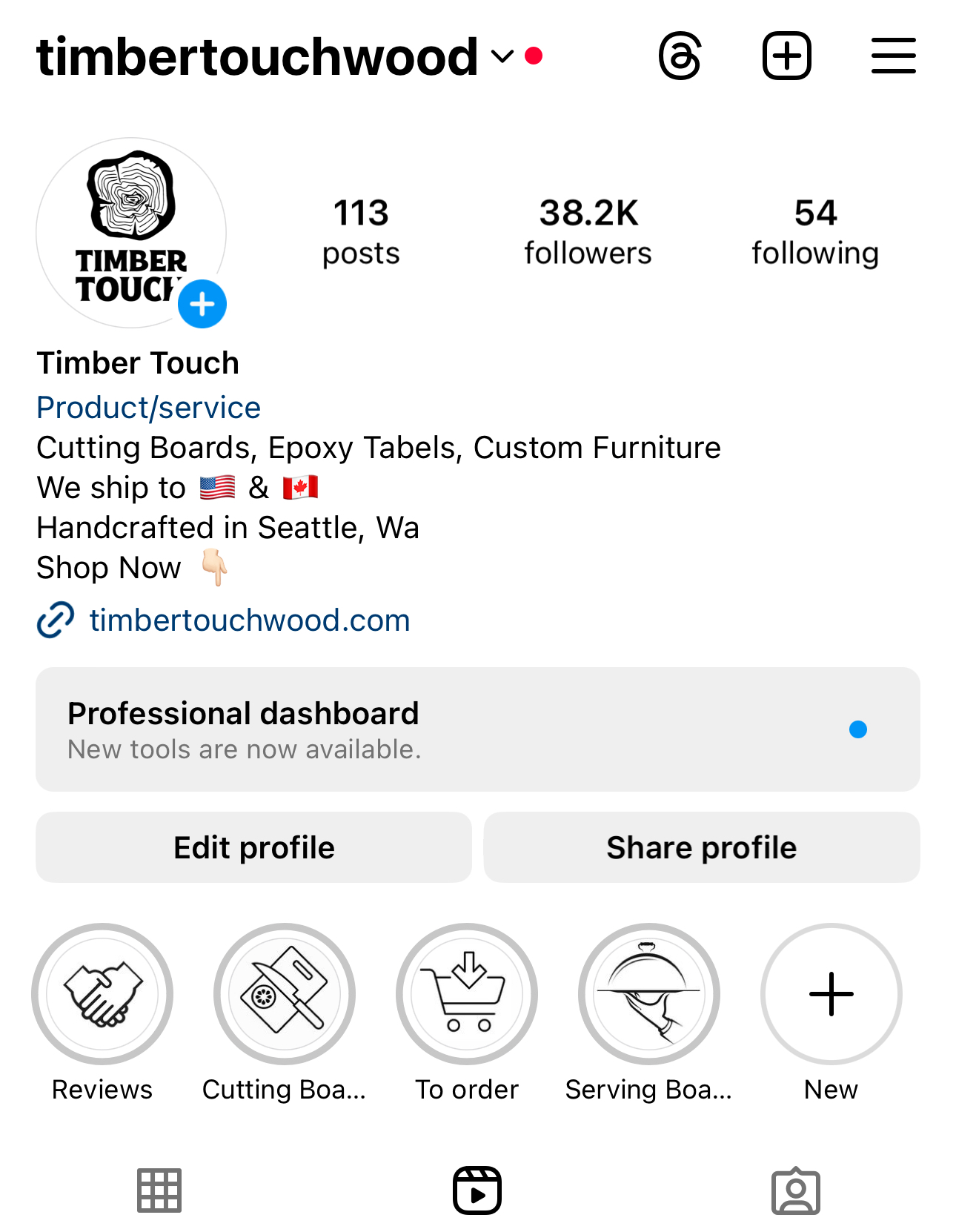Open the Product/service category link
Screen dimensions: 956x1232
point(148,408)
